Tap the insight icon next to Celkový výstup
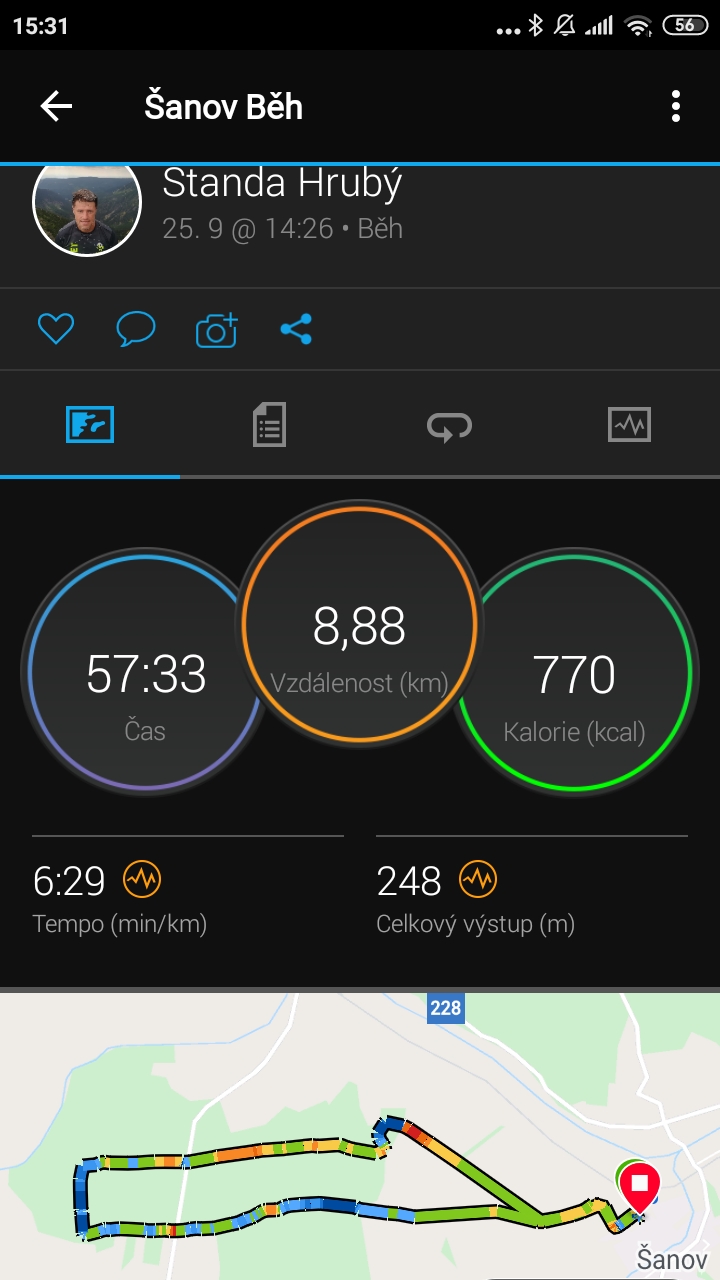Viewport: 720px width, 1280px height. (x=478, y=880)
